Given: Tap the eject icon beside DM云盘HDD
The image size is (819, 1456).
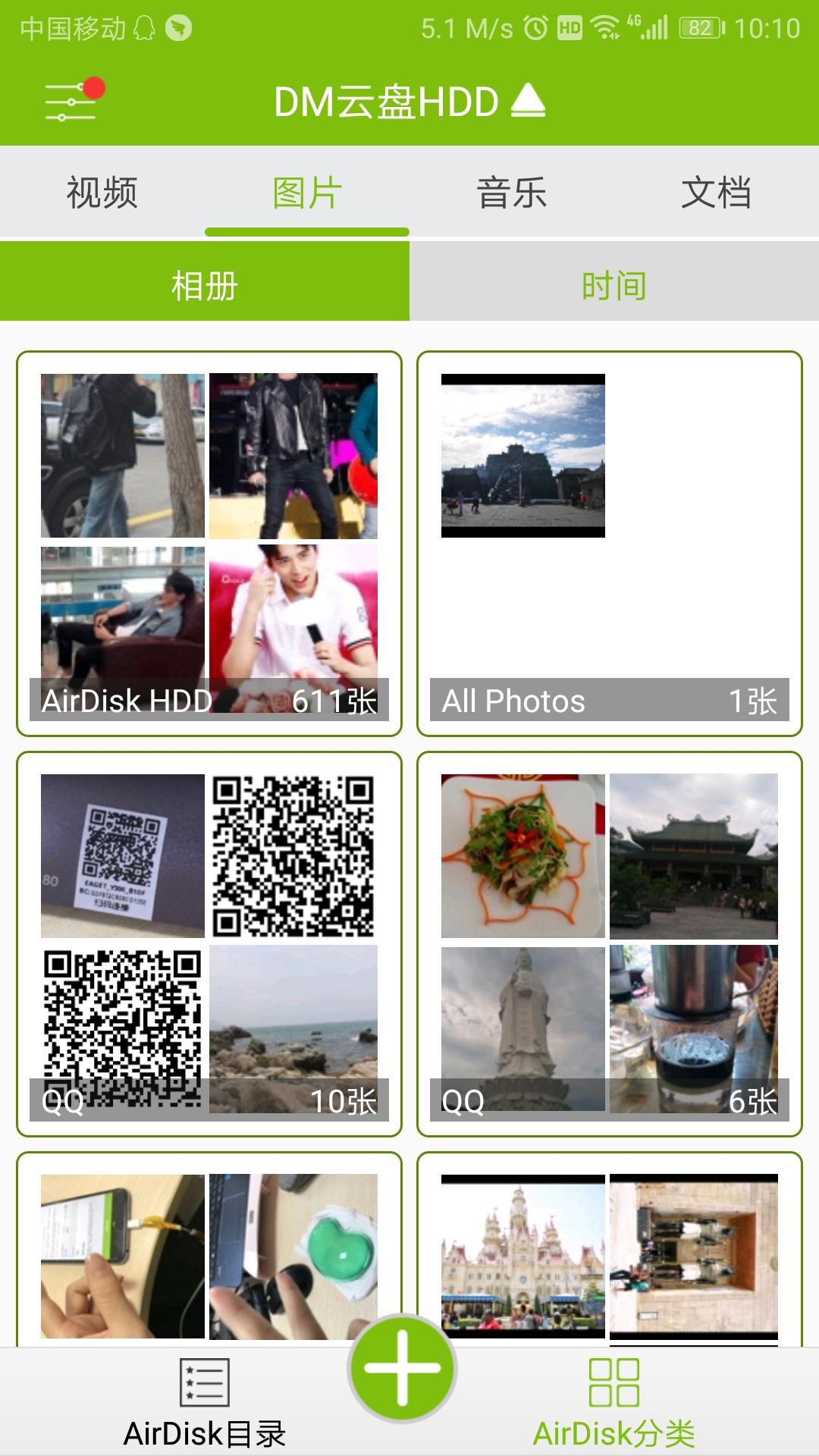Looking at the screenshot, I should coord(528,101).
